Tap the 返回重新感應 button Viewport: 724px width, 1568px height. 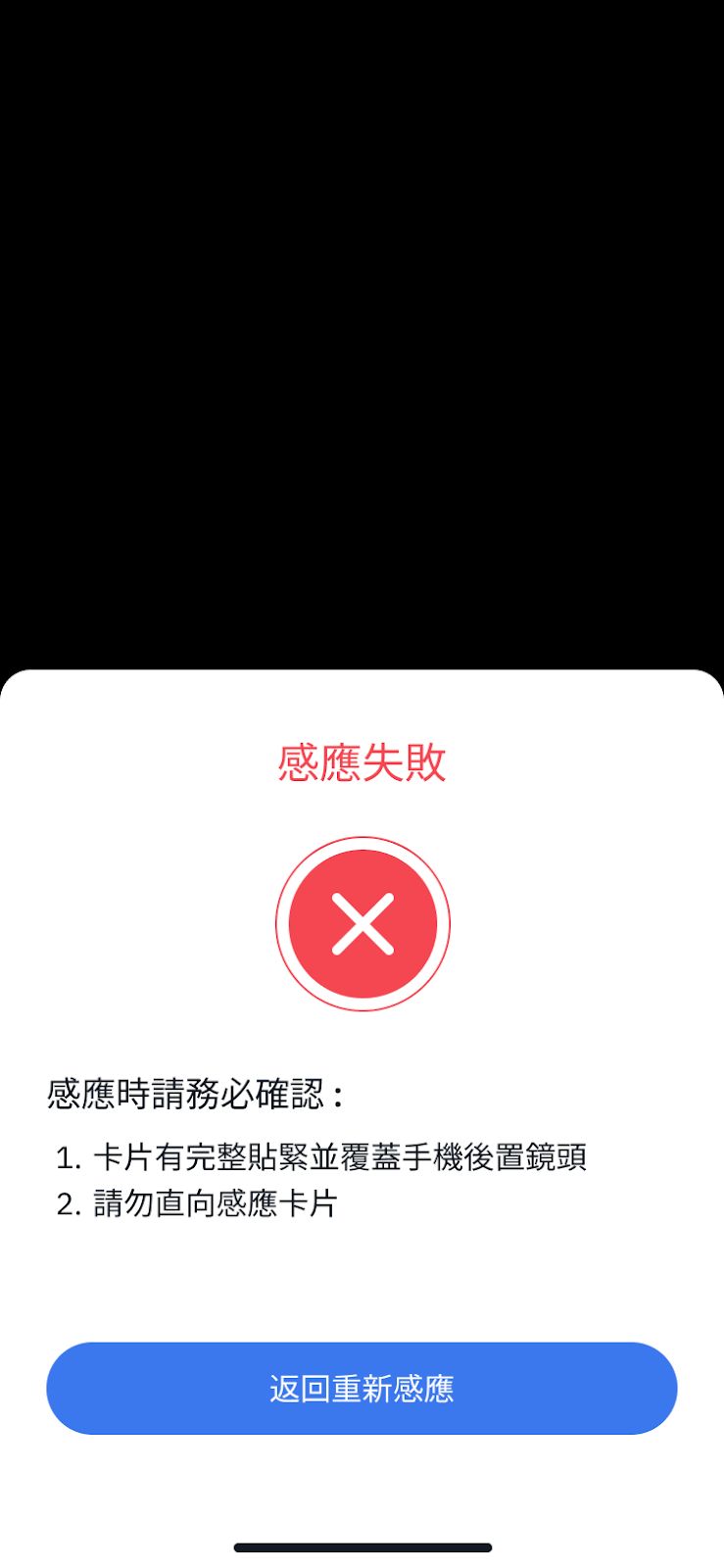tap(362, 1388)
